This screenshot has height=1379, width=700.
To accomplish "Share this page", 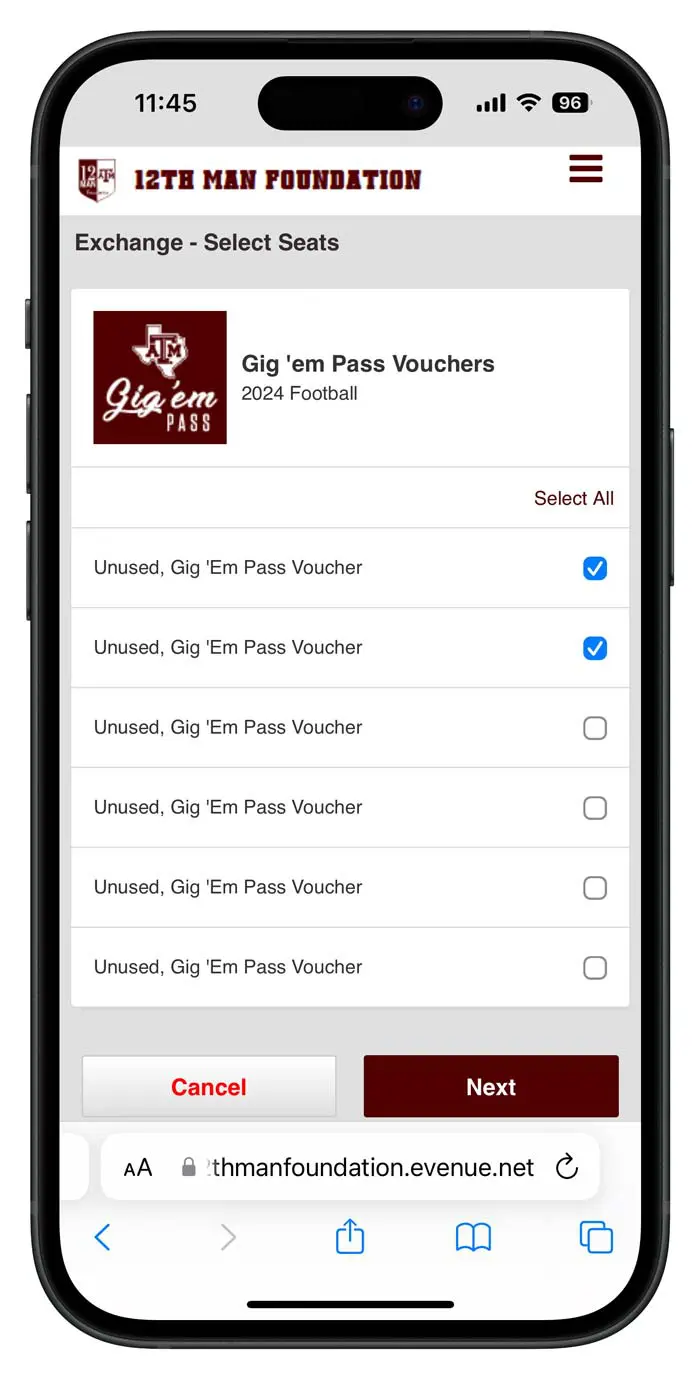I will pos(350,1237).
